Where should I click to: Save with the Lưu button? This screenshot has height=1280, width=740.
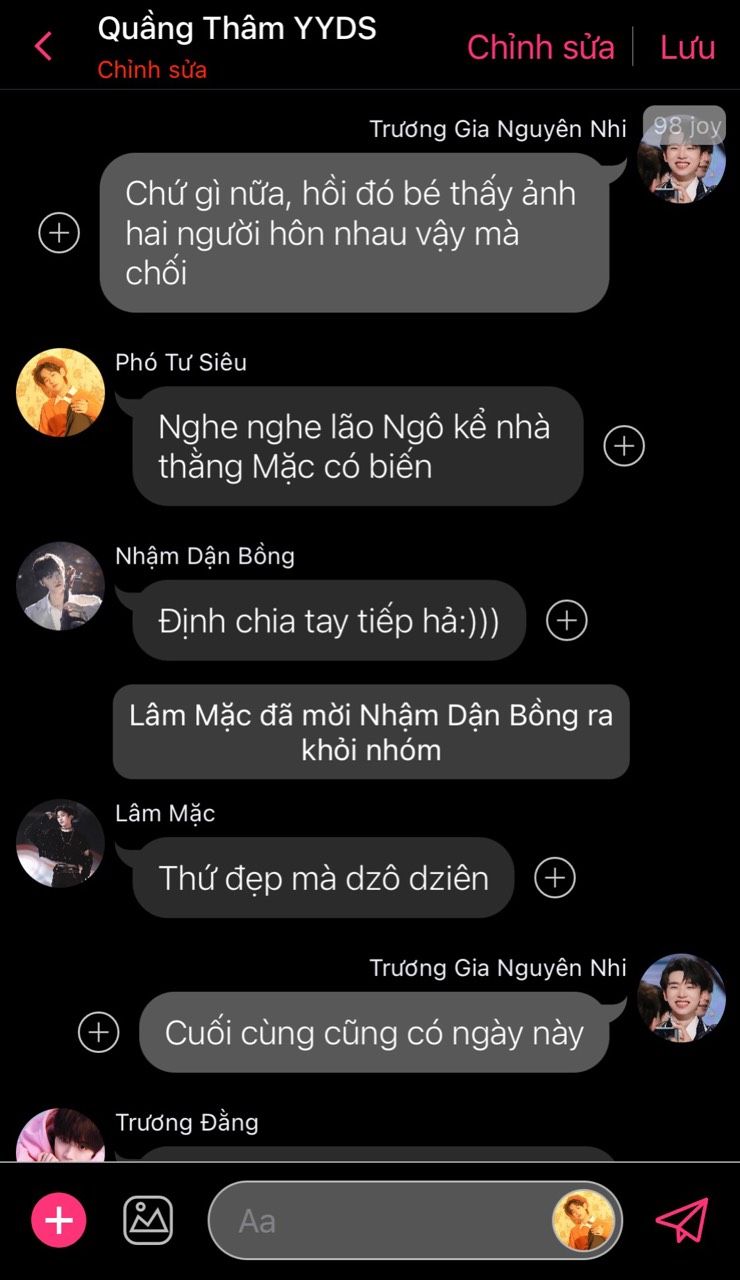tap(687, 47)
